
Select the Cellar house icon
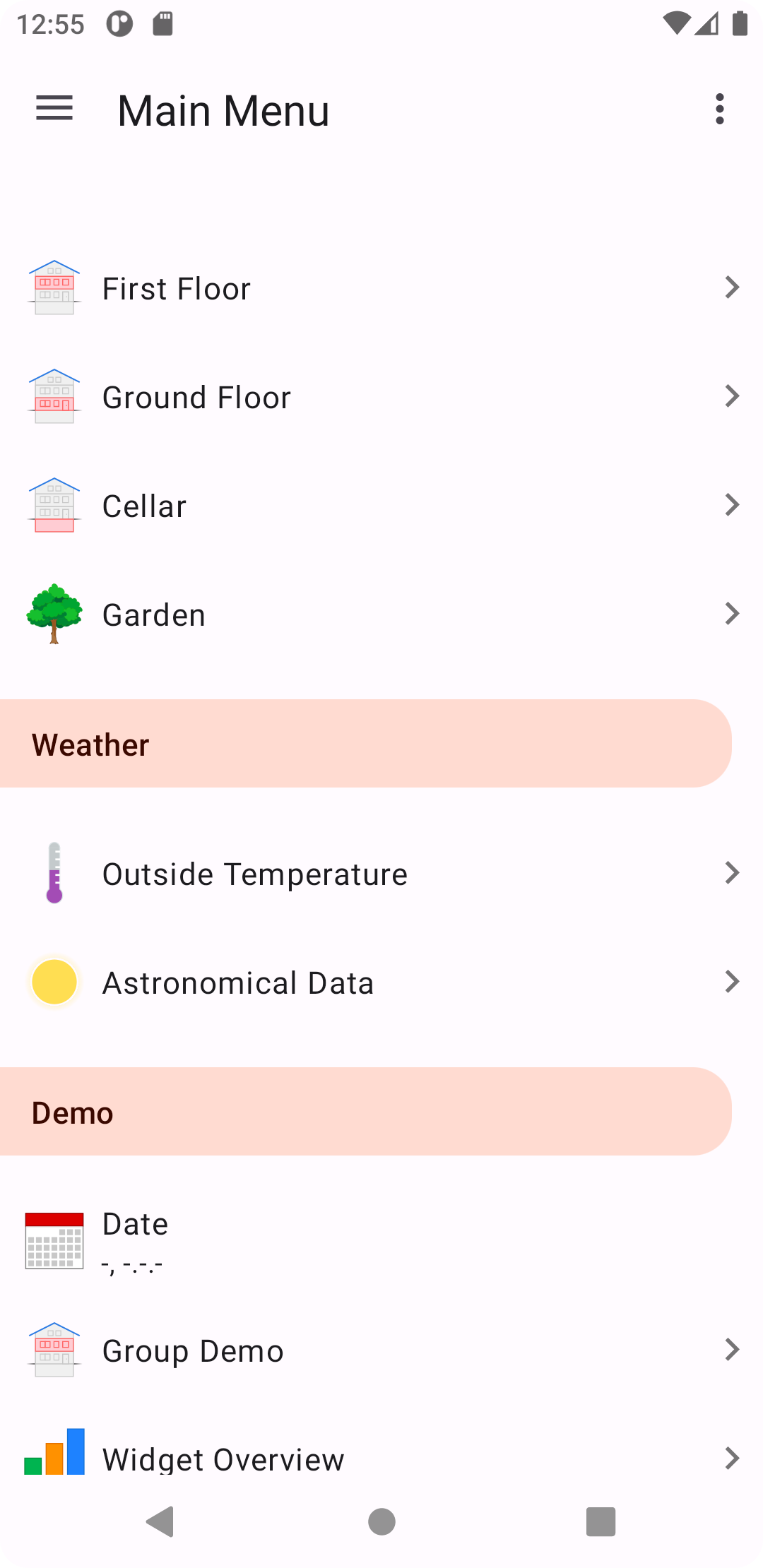(x=54, y=505)
